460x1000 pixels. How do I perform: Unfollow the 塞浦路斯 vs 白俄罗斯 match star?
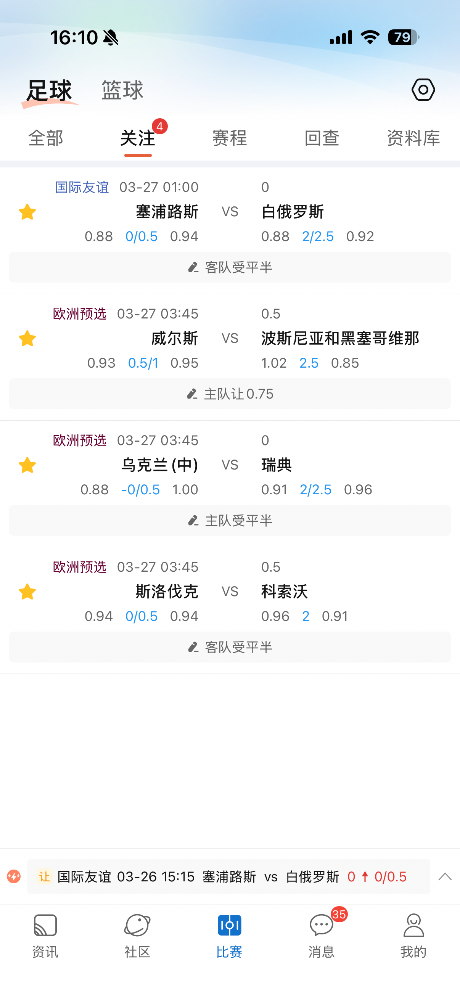[x=27, y=212]
